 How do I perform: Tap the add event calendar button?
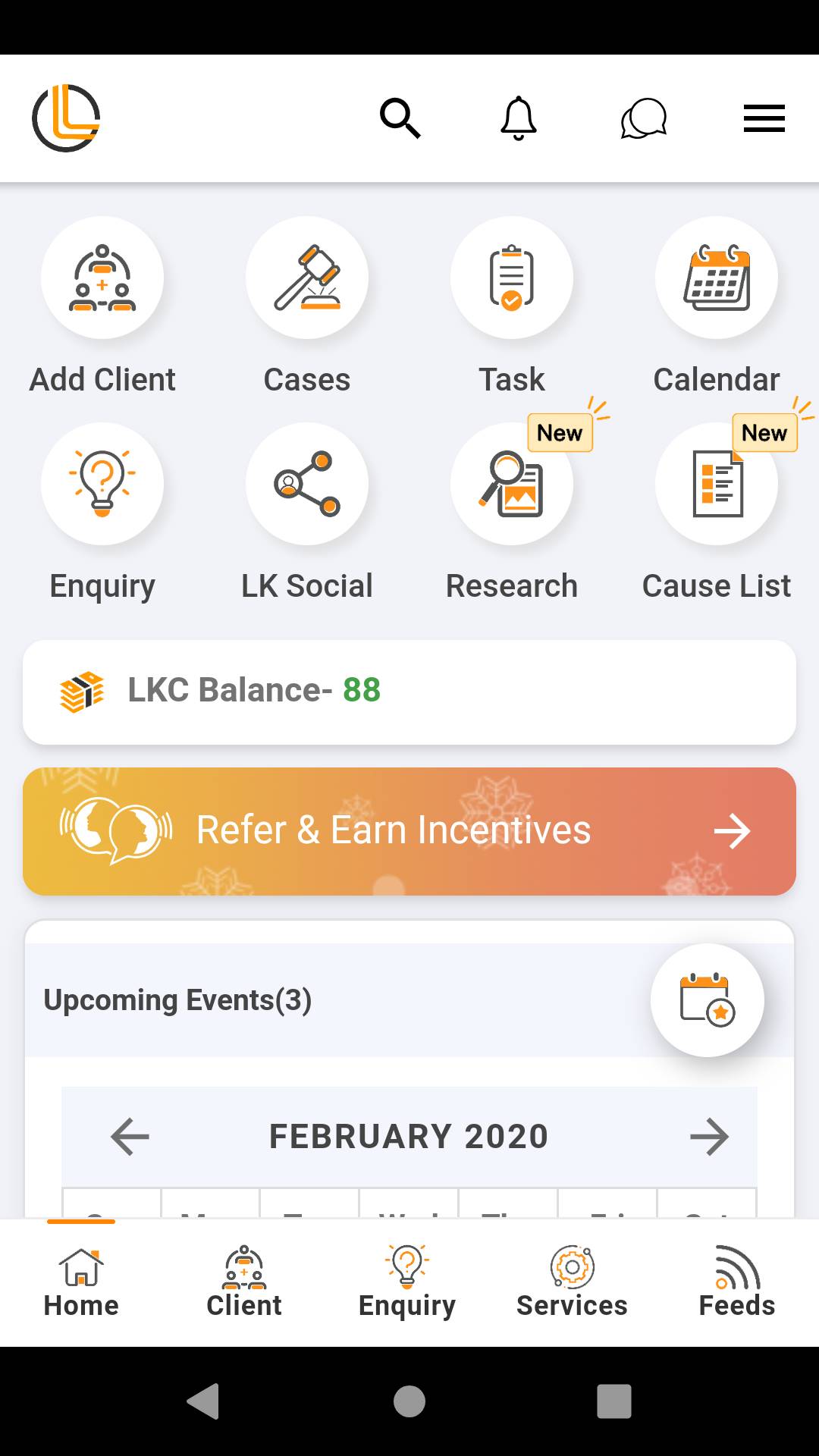pyautogui.click(x=707, y=1000)
